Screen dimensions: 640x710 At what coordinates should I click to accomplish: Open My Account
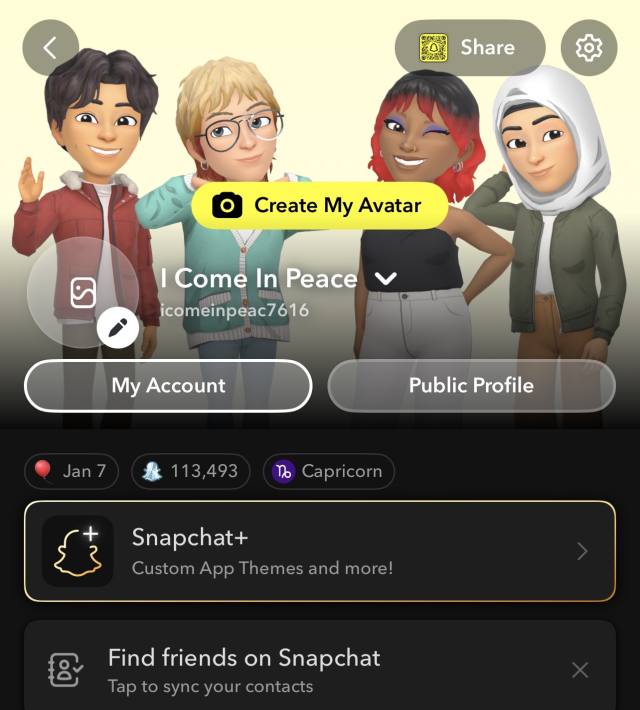168,386
